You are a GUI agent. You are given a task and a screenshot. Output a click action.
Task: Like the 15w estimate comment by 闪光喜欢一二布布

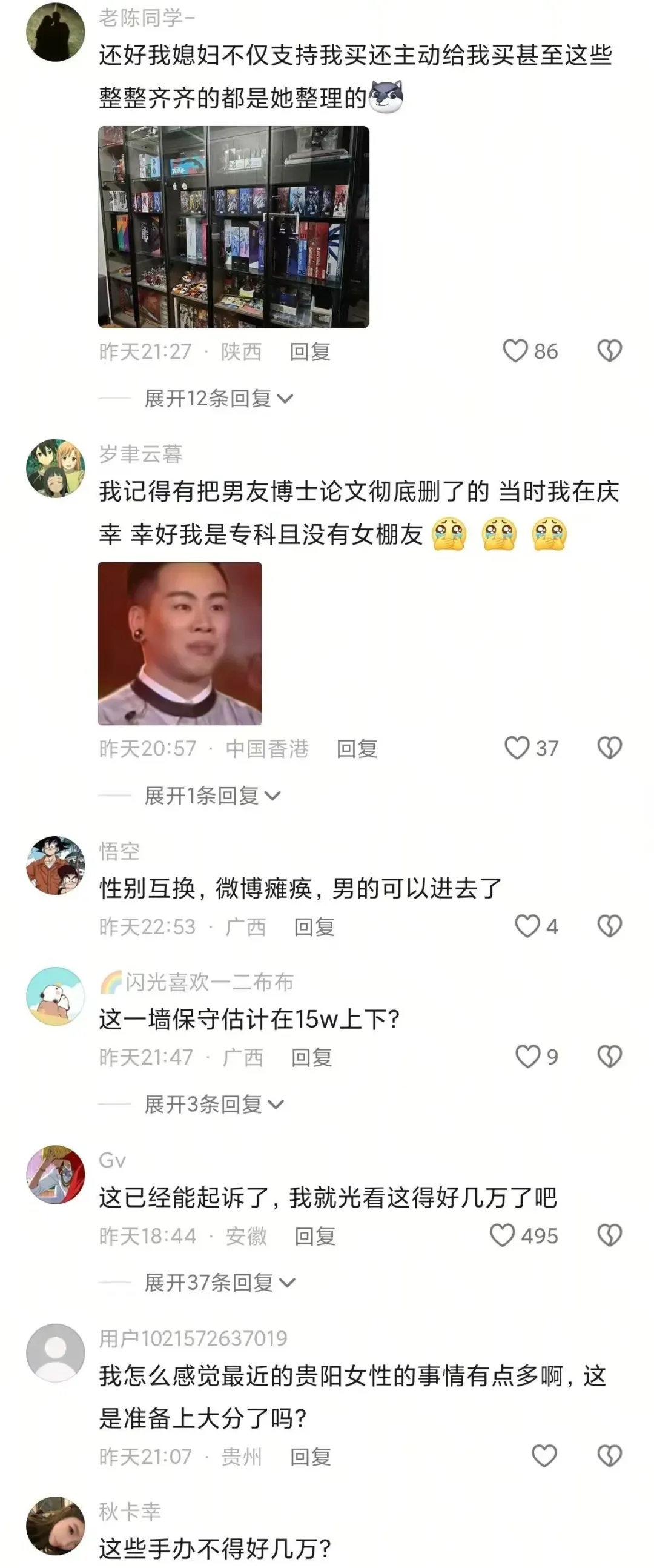(527, 1057)
